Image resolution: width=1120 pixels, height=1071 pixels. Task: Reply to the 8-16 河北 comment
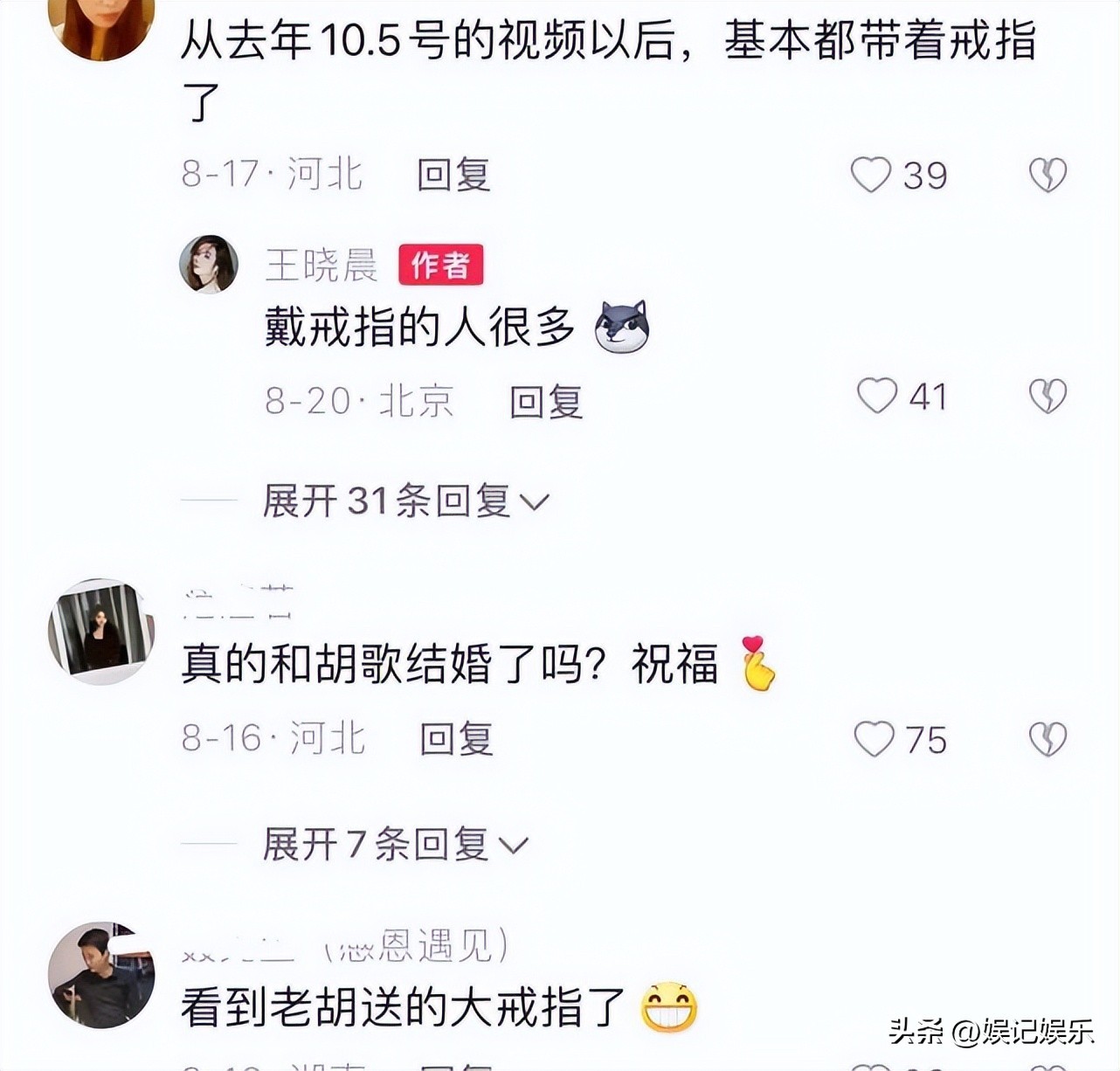point(456,740)
